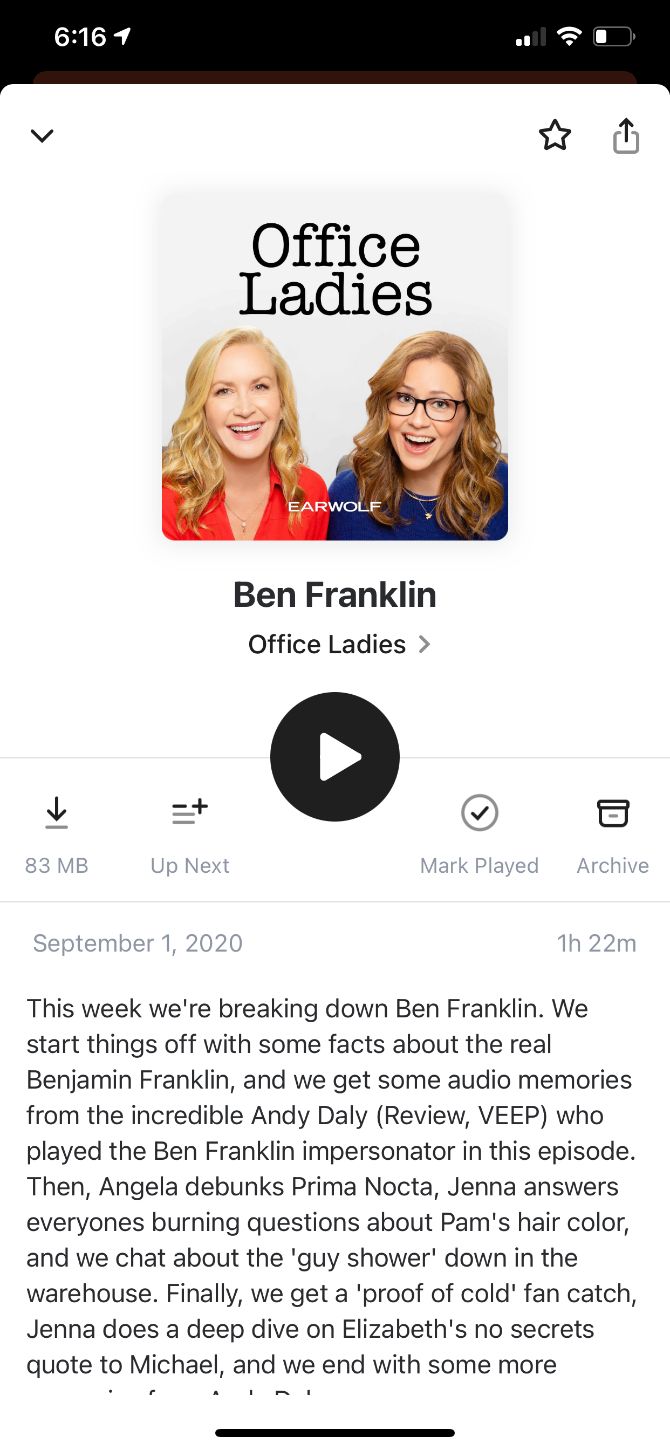Mark the episode as played
Screen dimensions: 670x1450
tap(480, 835)
